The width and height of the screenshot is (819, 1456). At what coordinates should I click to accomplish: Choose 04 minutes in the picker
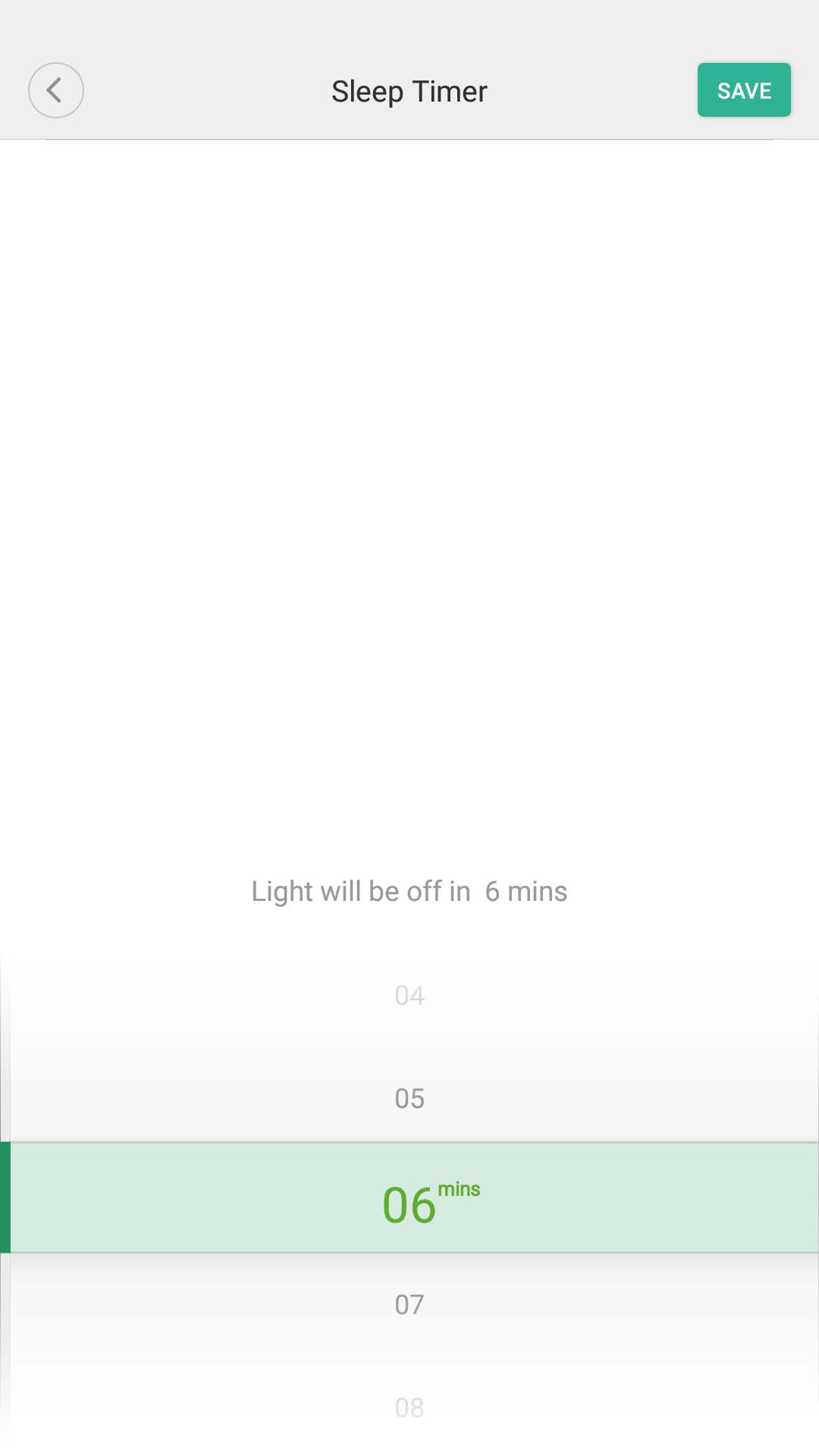click(409, 995)
